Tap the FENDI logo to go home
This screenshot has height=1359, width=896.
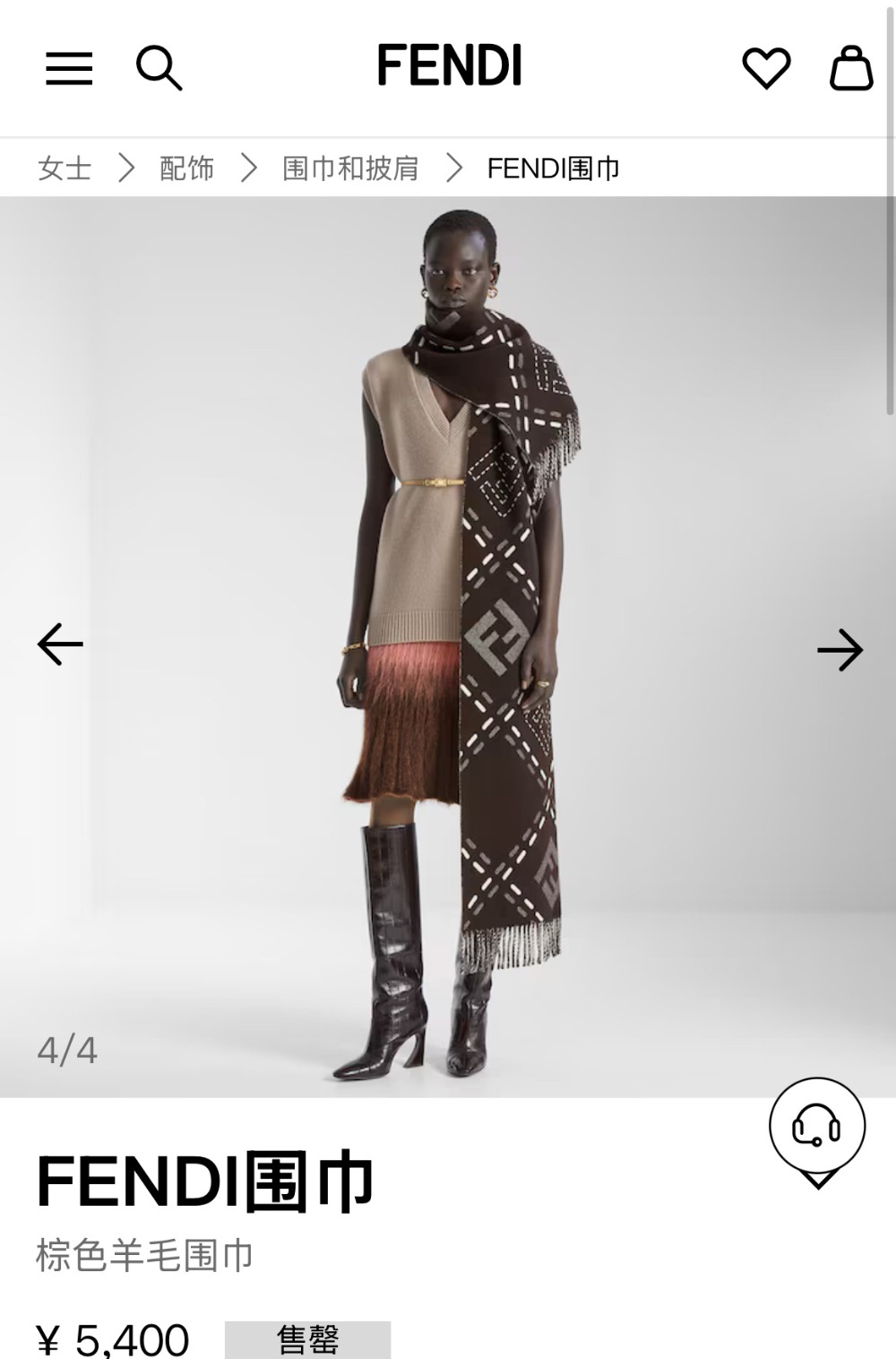tap(449, 65)
